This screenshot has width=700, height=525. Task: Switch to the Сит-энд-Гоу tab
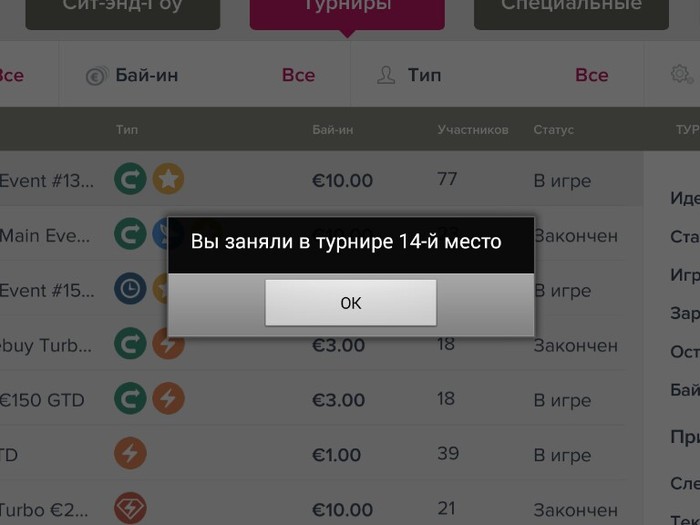point(123,10)
